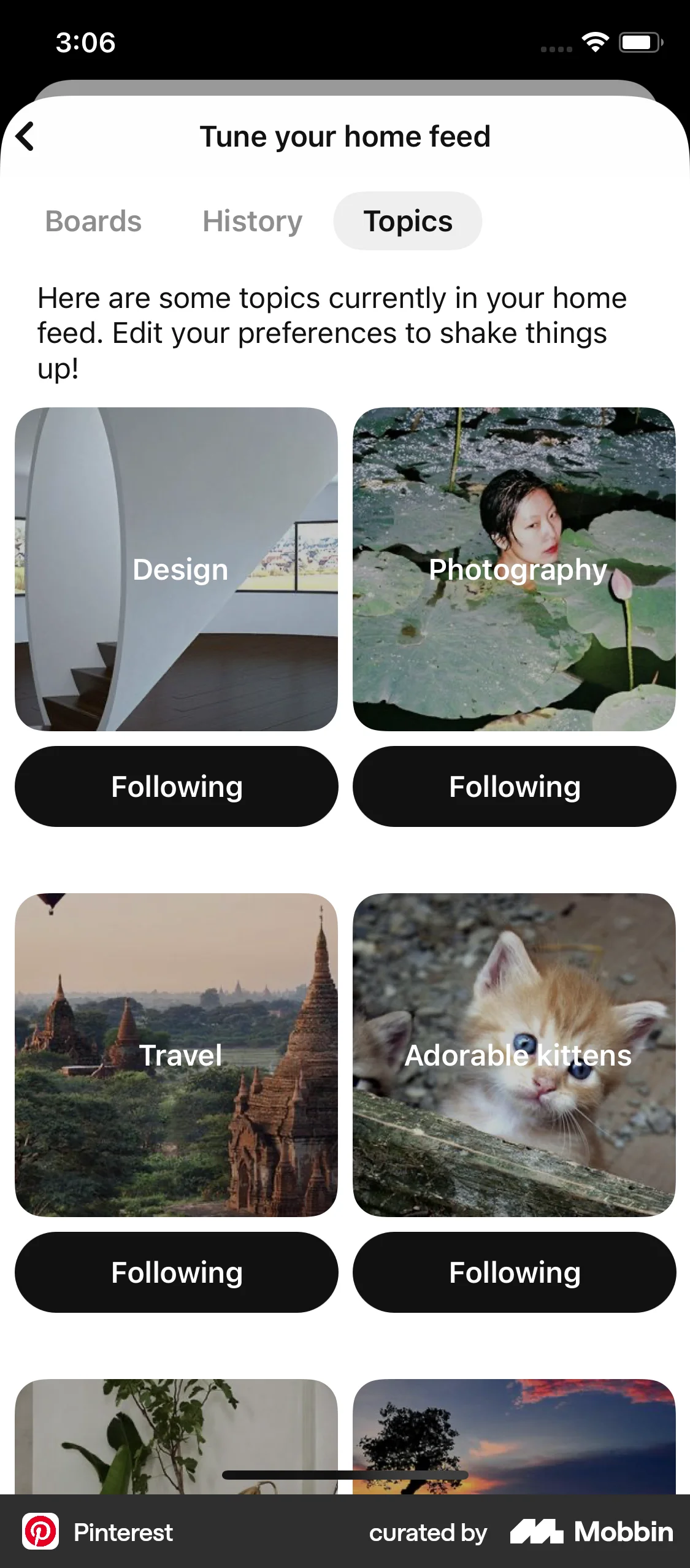Switch to the History tab
Screen dimensions: 690x1568
[x=251, y=221]
